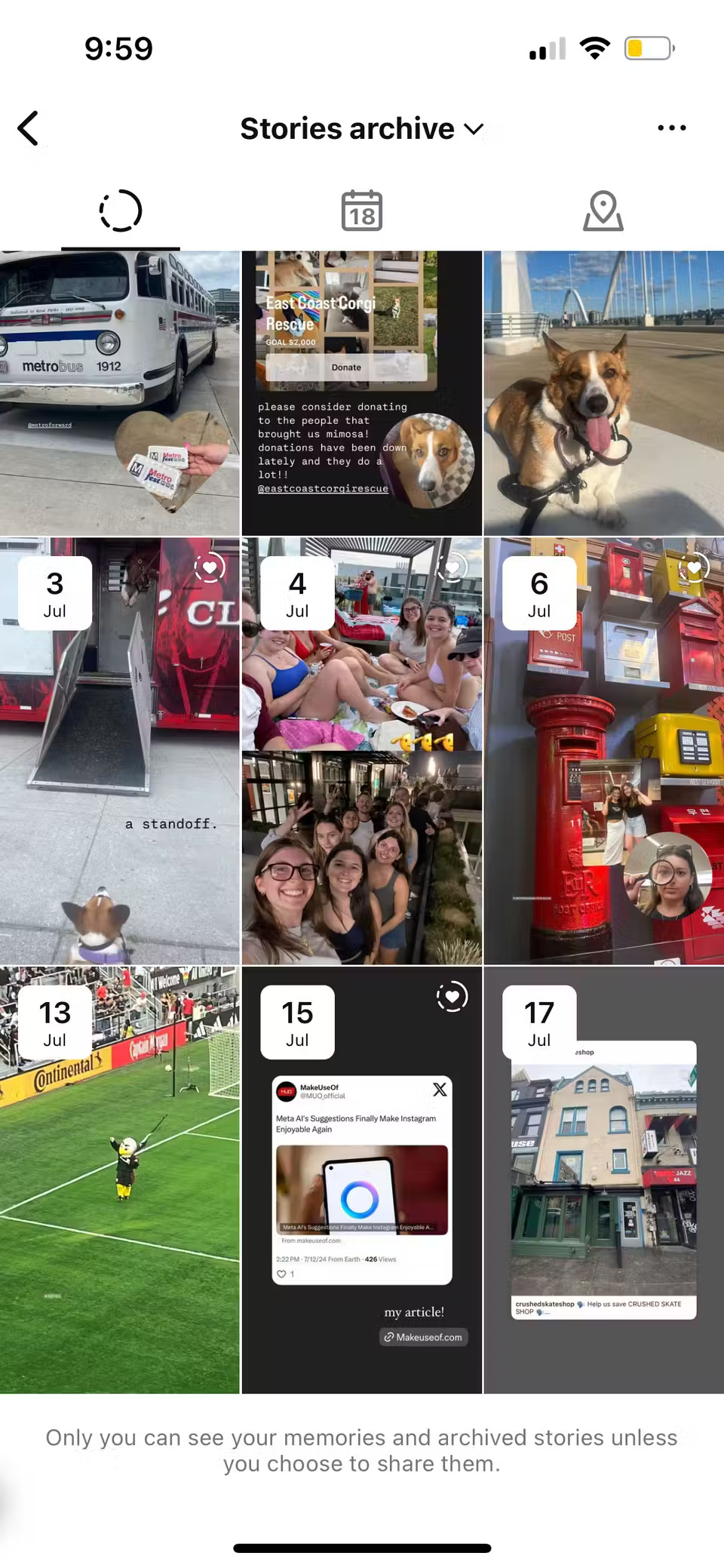Viewport: 724px width, 1568px height.
Task: Tap the highlight heart on July 3 story
Action: click(211, 568)
